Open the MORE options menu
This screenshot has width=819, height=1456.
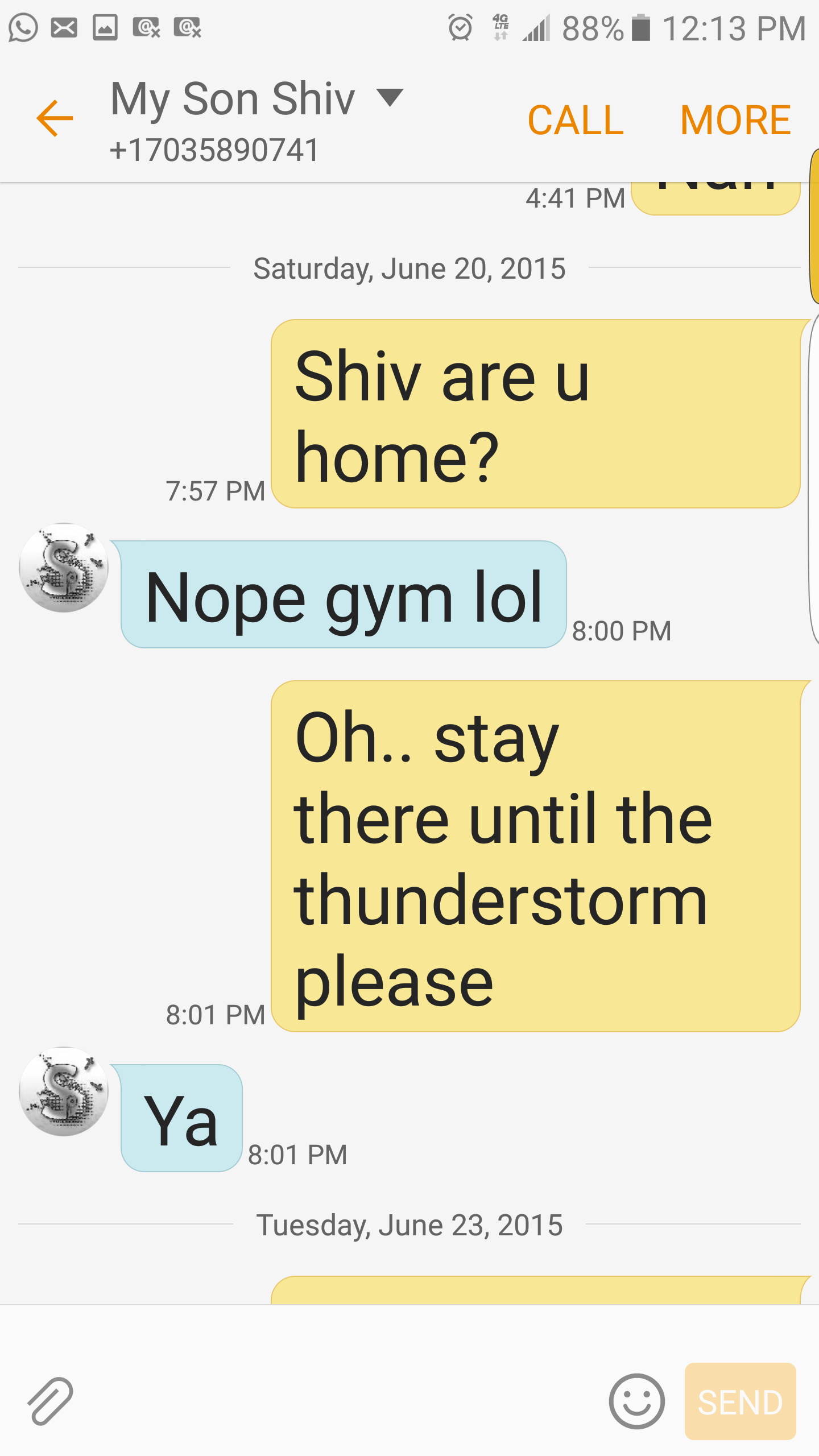(735, 120)
